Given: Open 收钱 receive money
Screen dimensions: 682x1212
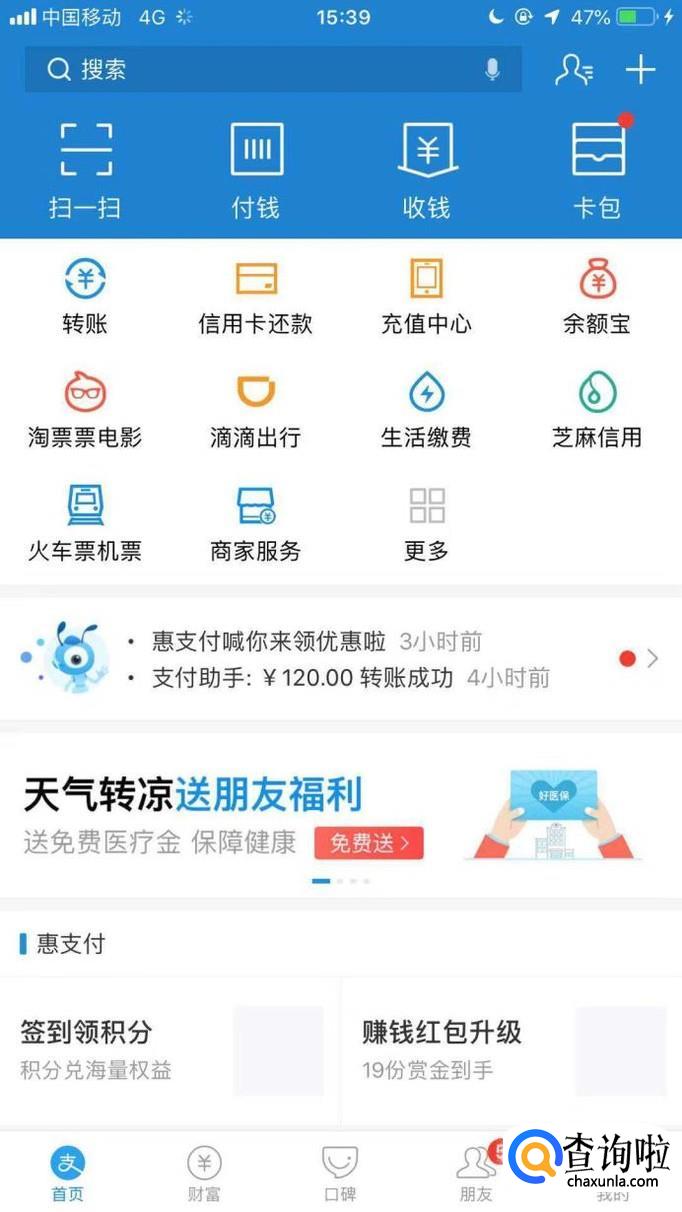Looking at the screenshot, I should pyautogui.click(x=427, y=170).
